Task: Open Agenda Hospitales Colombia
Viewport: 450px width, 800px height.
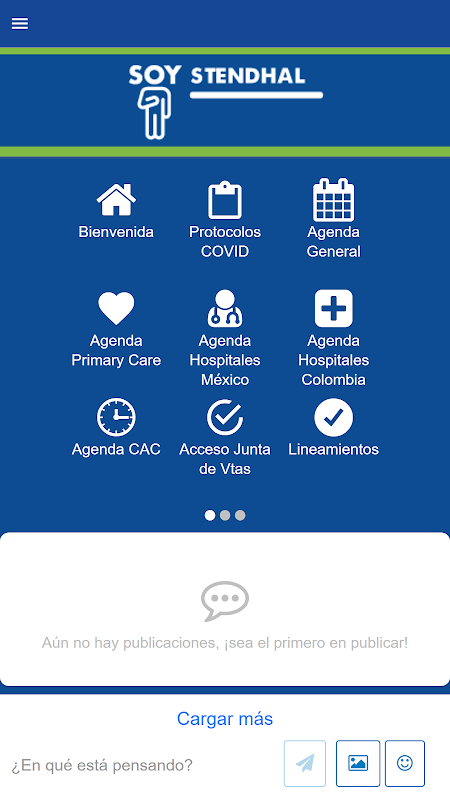Action: point(333,339)
